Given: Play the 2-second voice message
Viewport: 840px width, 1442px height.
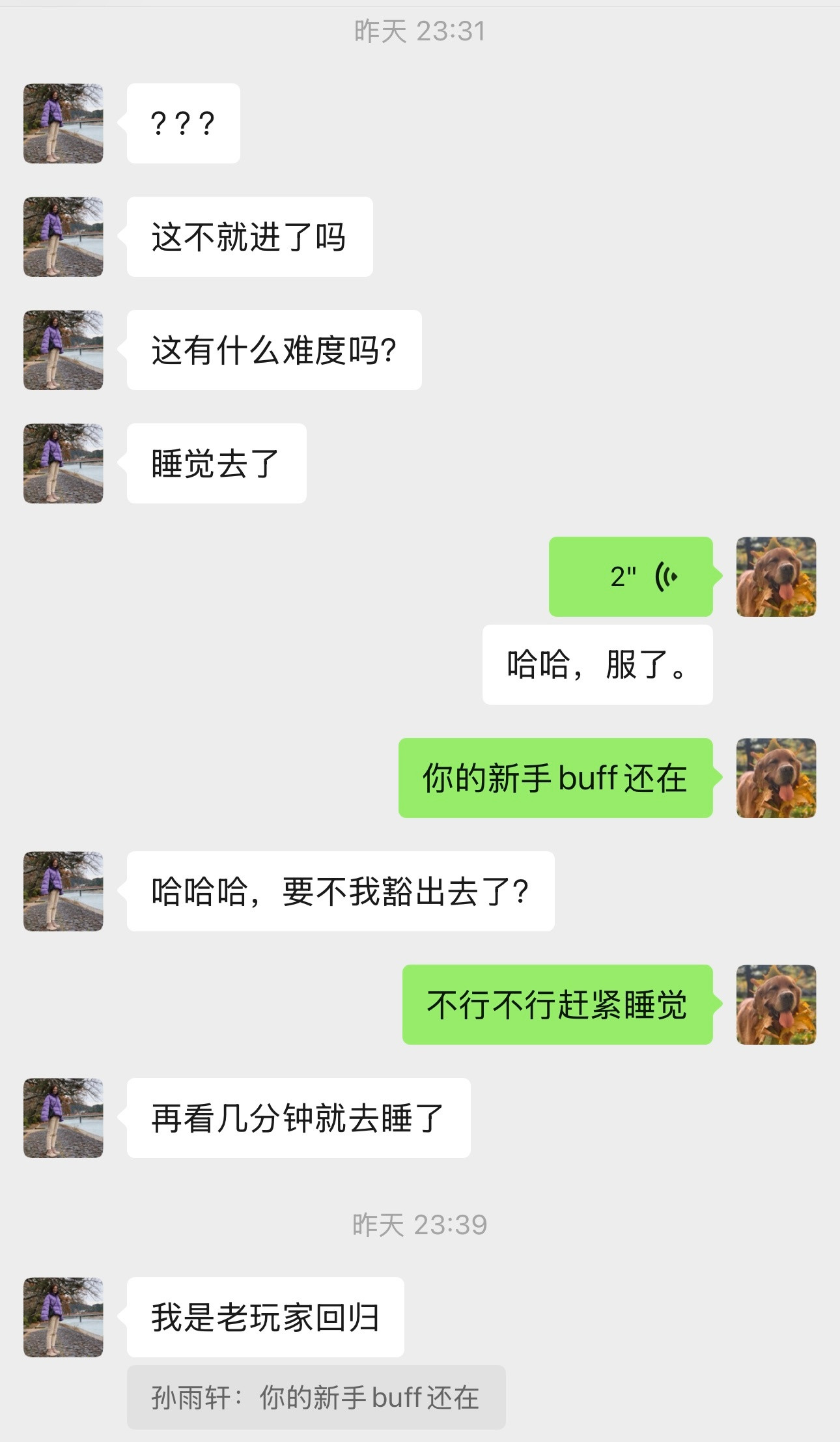Looking at the screenshot, I should [630, 576].
